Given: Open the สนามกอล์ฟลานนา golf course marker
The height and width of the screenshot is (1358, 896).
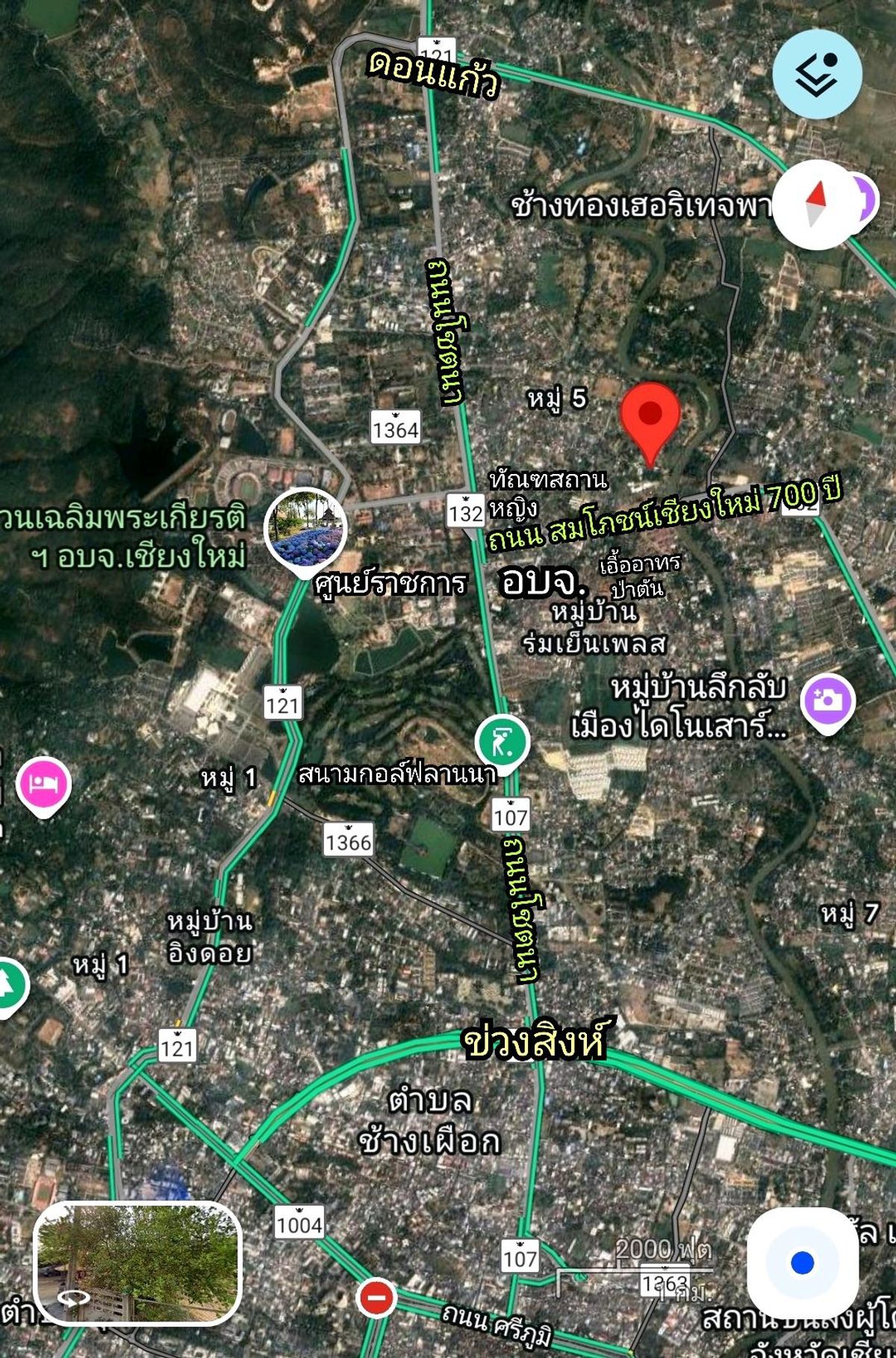Looking at the screenshot, I should tap(503, 743).
